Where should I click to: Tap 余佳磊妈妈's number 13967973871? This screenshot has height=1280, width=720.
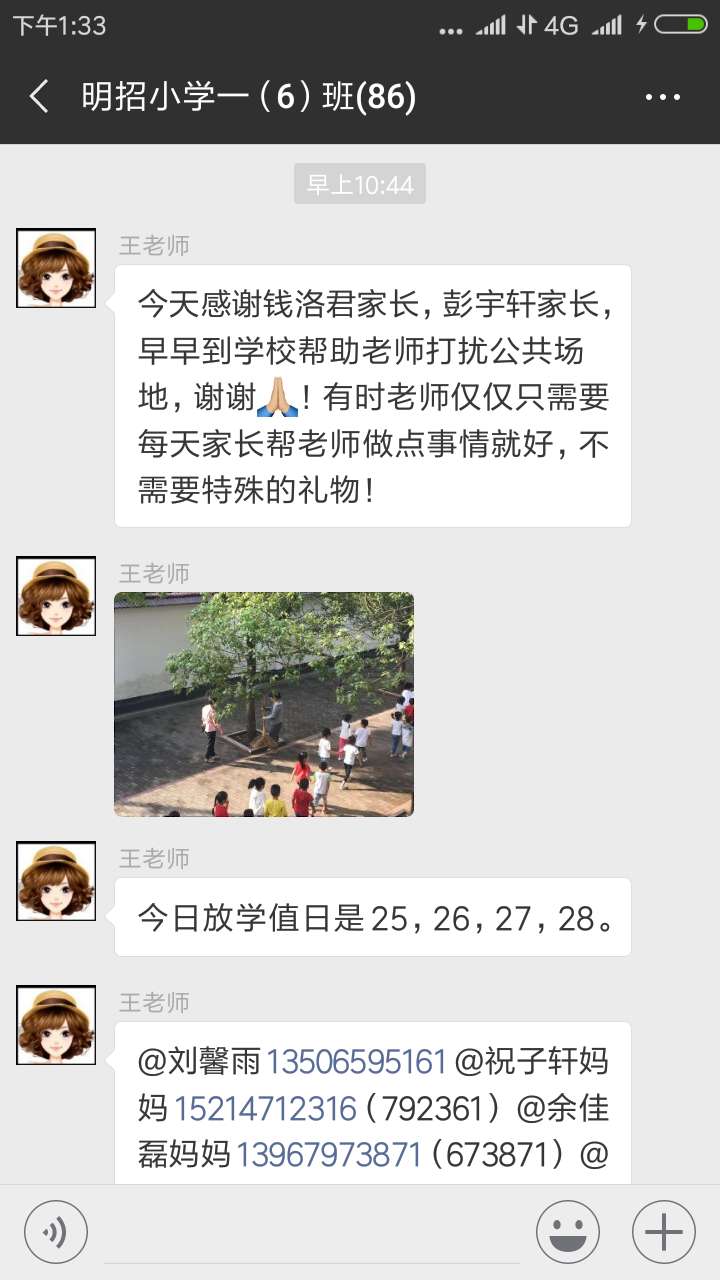point(332,1155)
